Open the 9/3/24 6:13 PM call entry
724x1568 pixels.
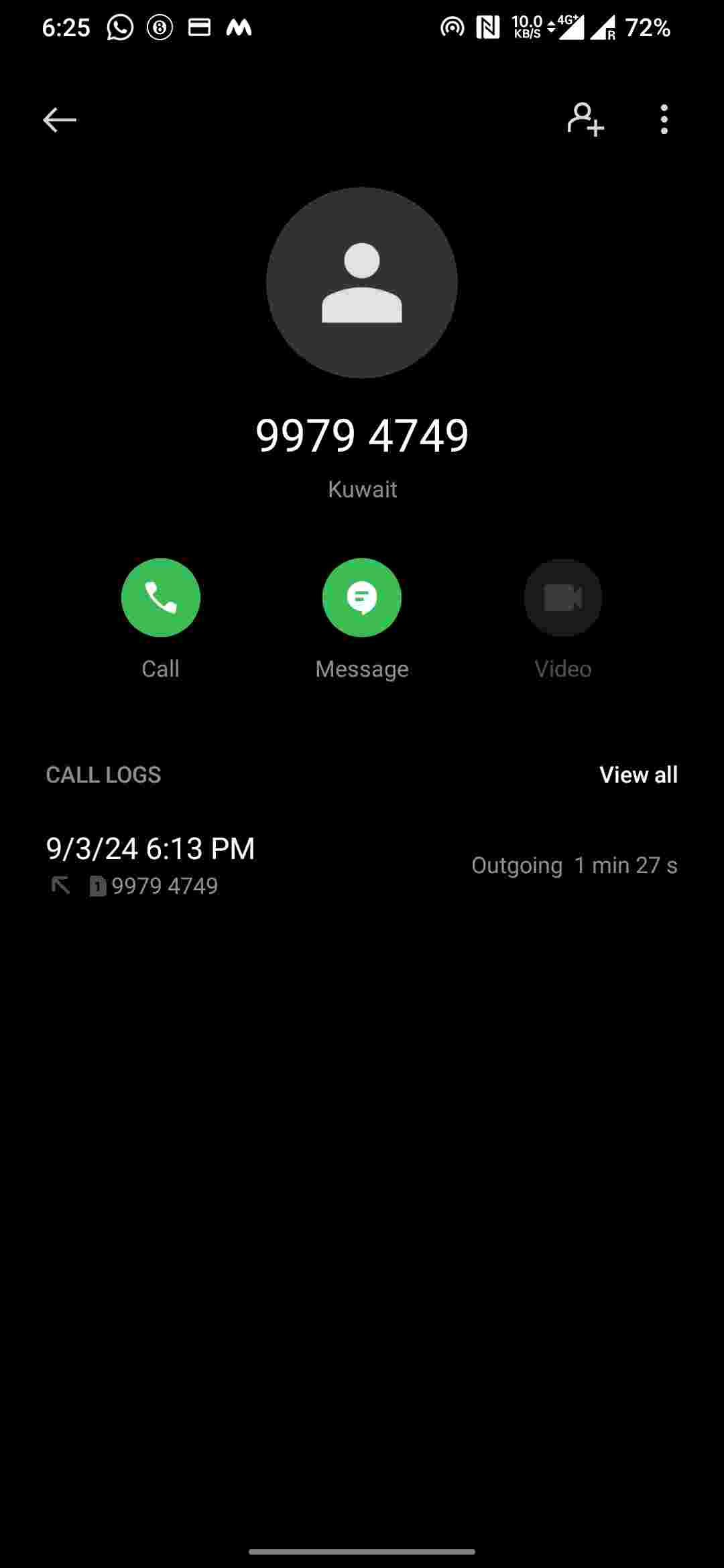[x=362, y=865]
